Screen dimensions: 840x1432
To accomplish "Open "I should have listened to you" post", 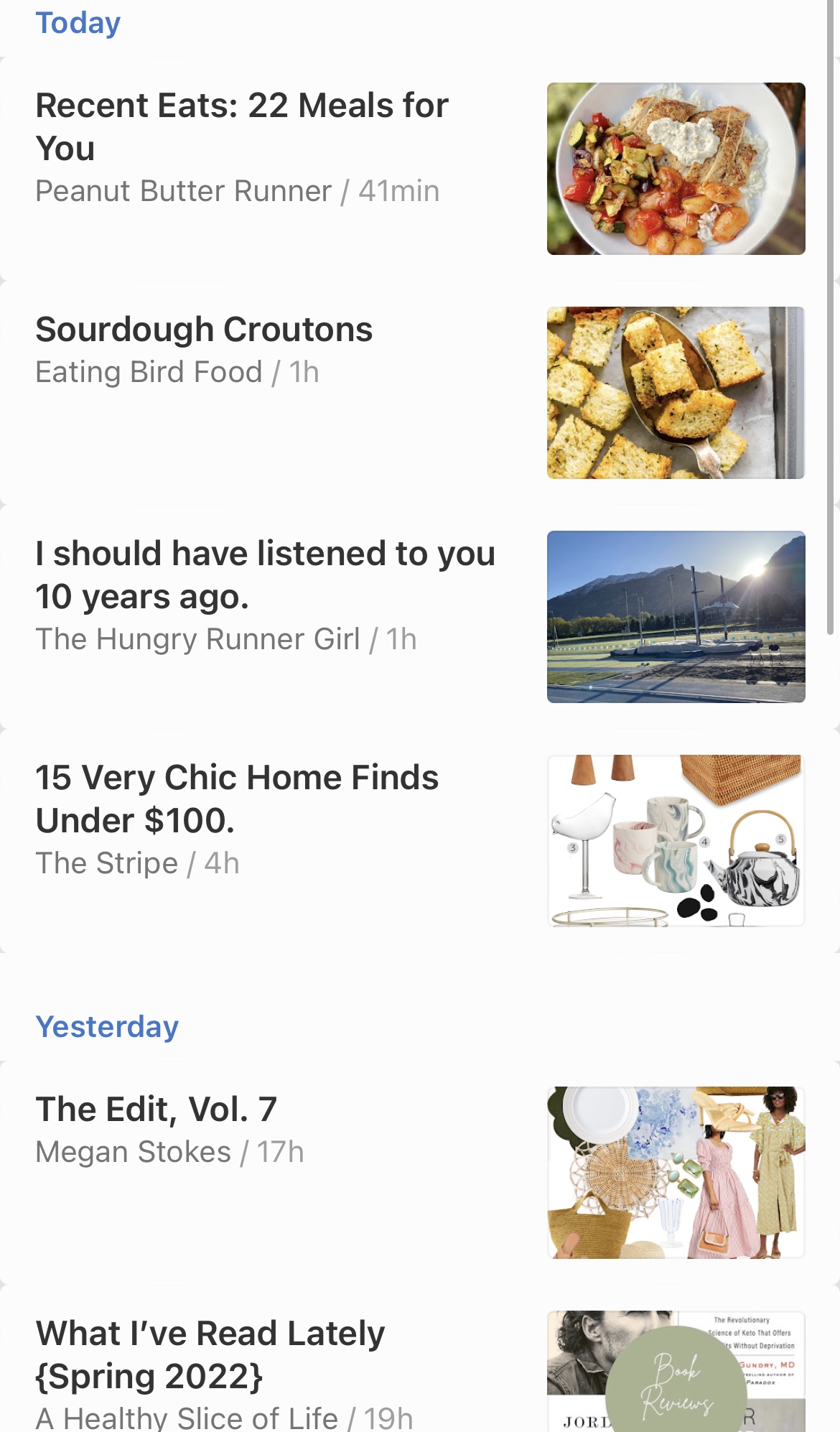I will 265,575.
